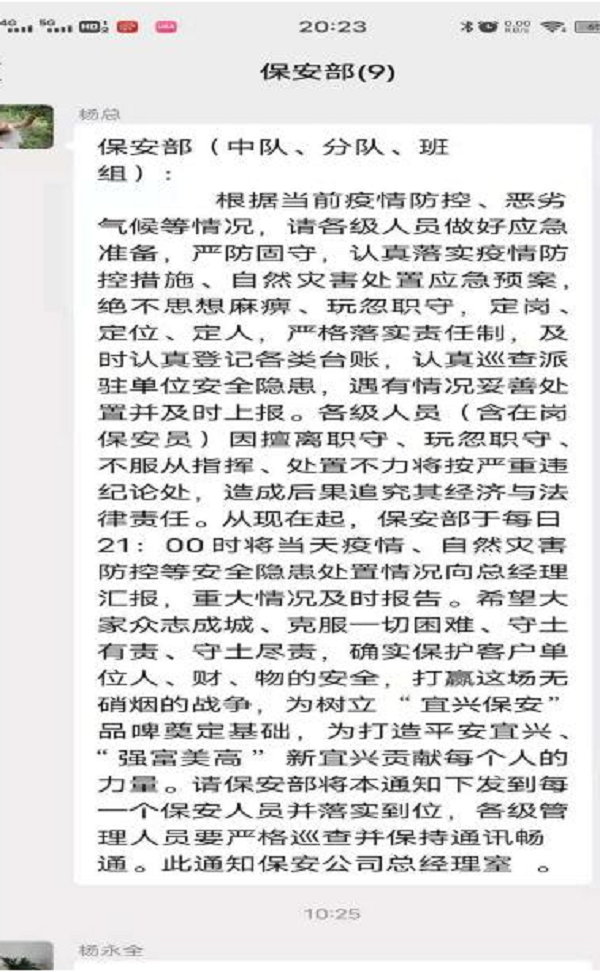The image size is (600, 972).
Task: Open 杨永全's profile avatar
Action: [x=26, y=957]
